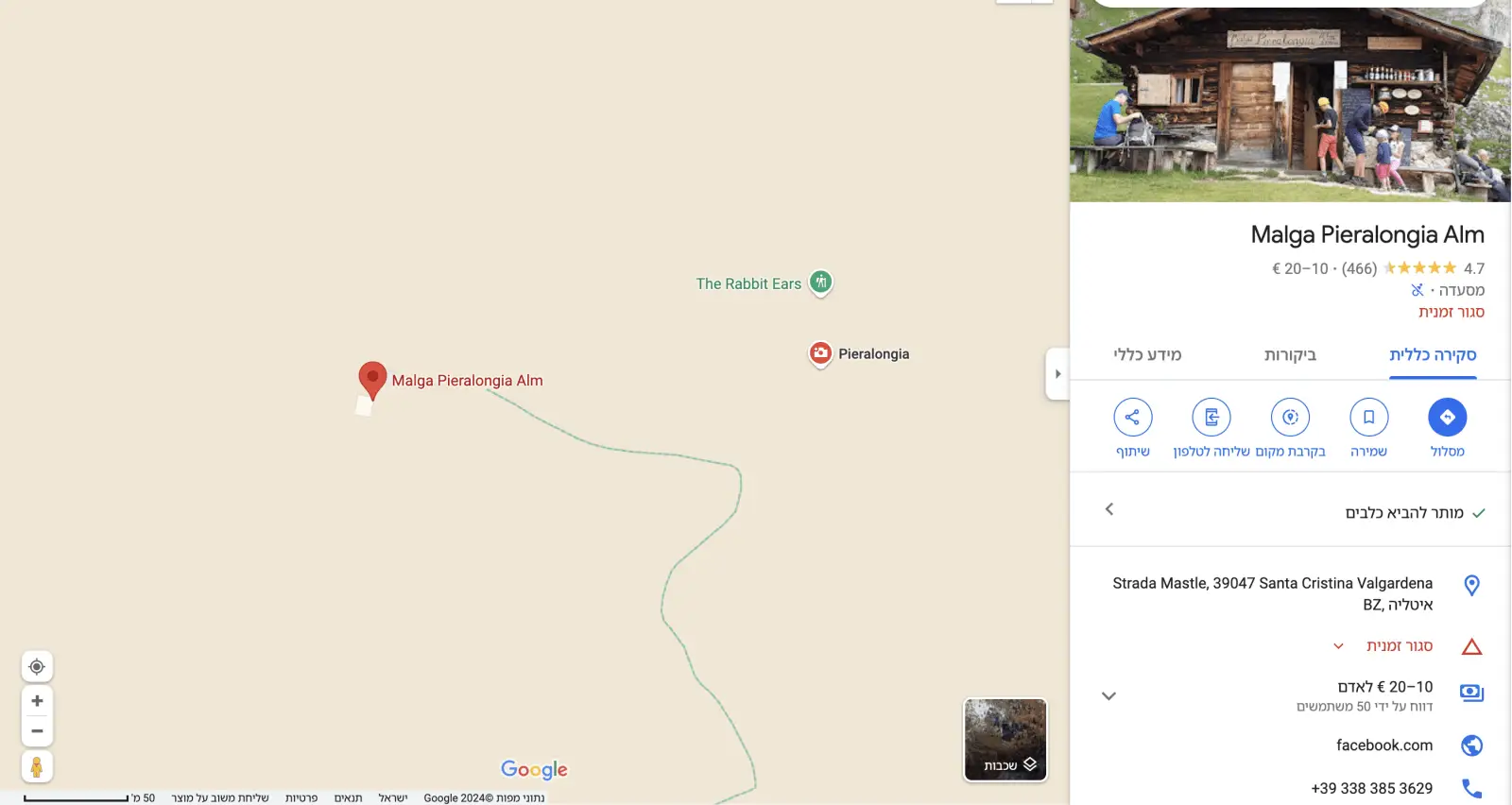Save this place (שמירה)

pos(1368,418)
